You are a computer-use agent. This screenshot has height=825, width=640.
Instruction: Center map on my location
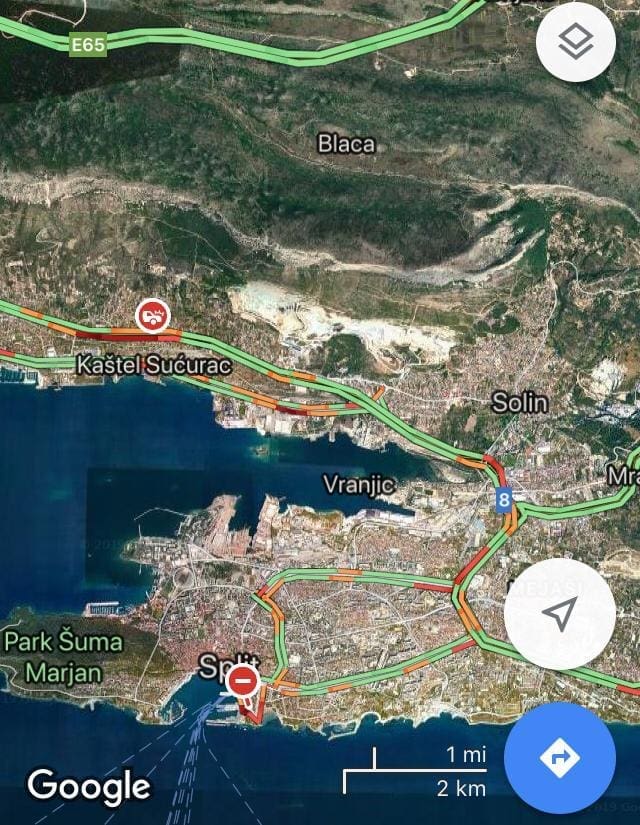(x=559, y=614)
